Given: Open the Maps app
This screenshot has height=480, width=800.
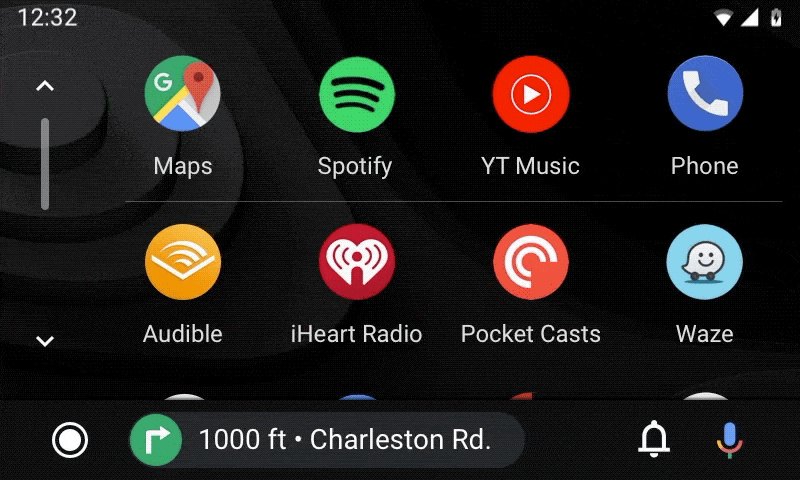Looking at the screenshot, I should pos(182,95).
